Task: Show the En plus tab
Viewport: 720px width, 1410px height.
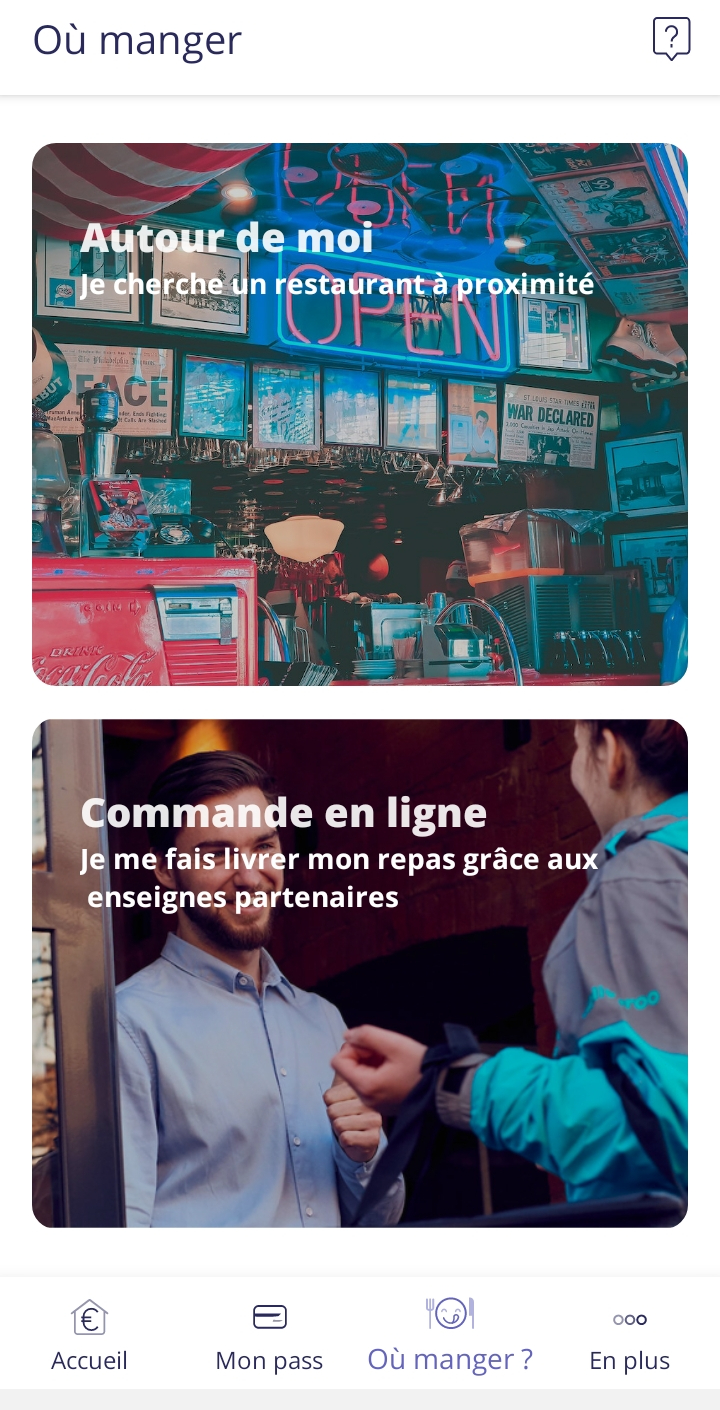Action: (630, 1334)
